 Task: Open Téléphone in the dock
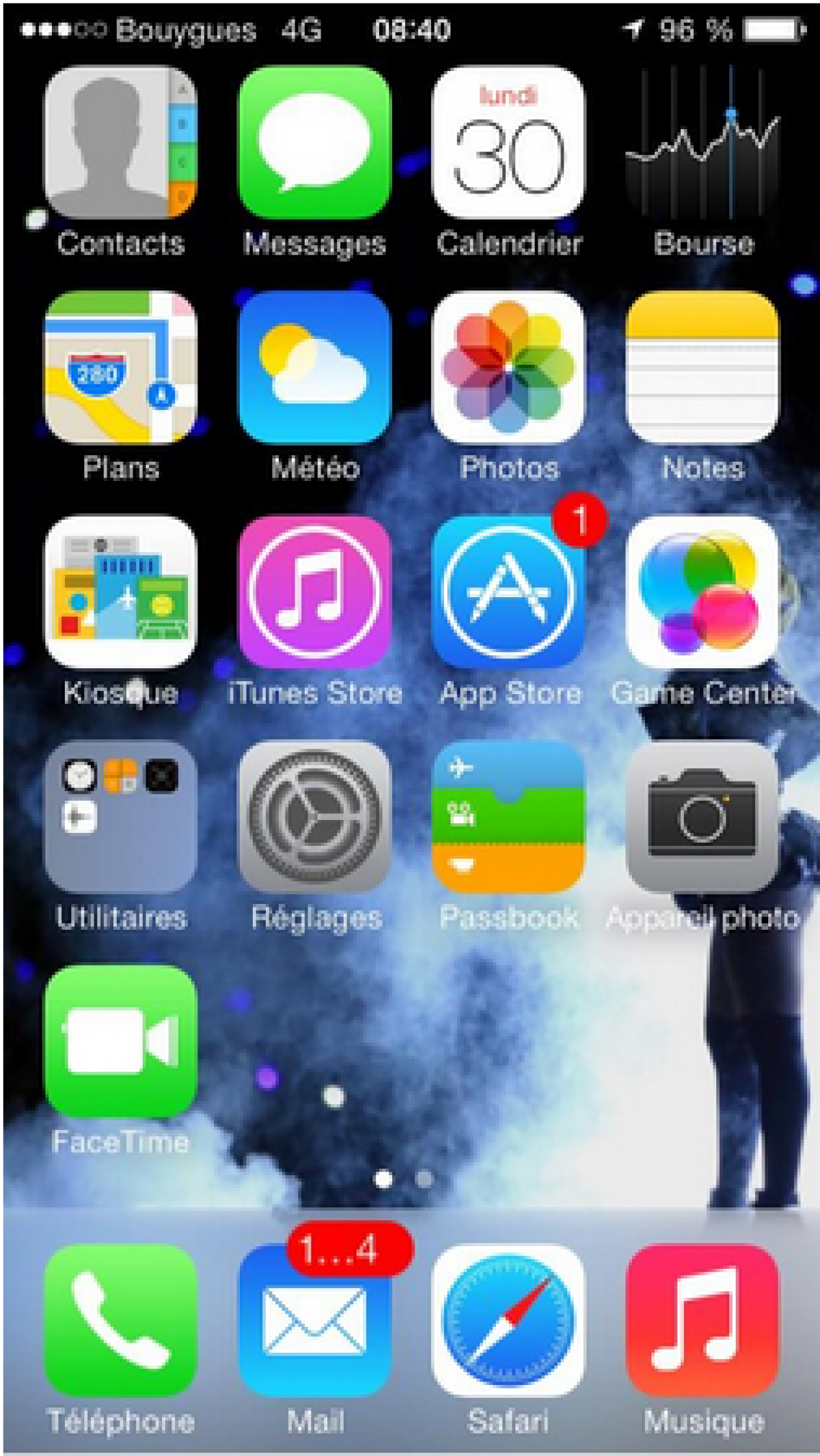120,1320
